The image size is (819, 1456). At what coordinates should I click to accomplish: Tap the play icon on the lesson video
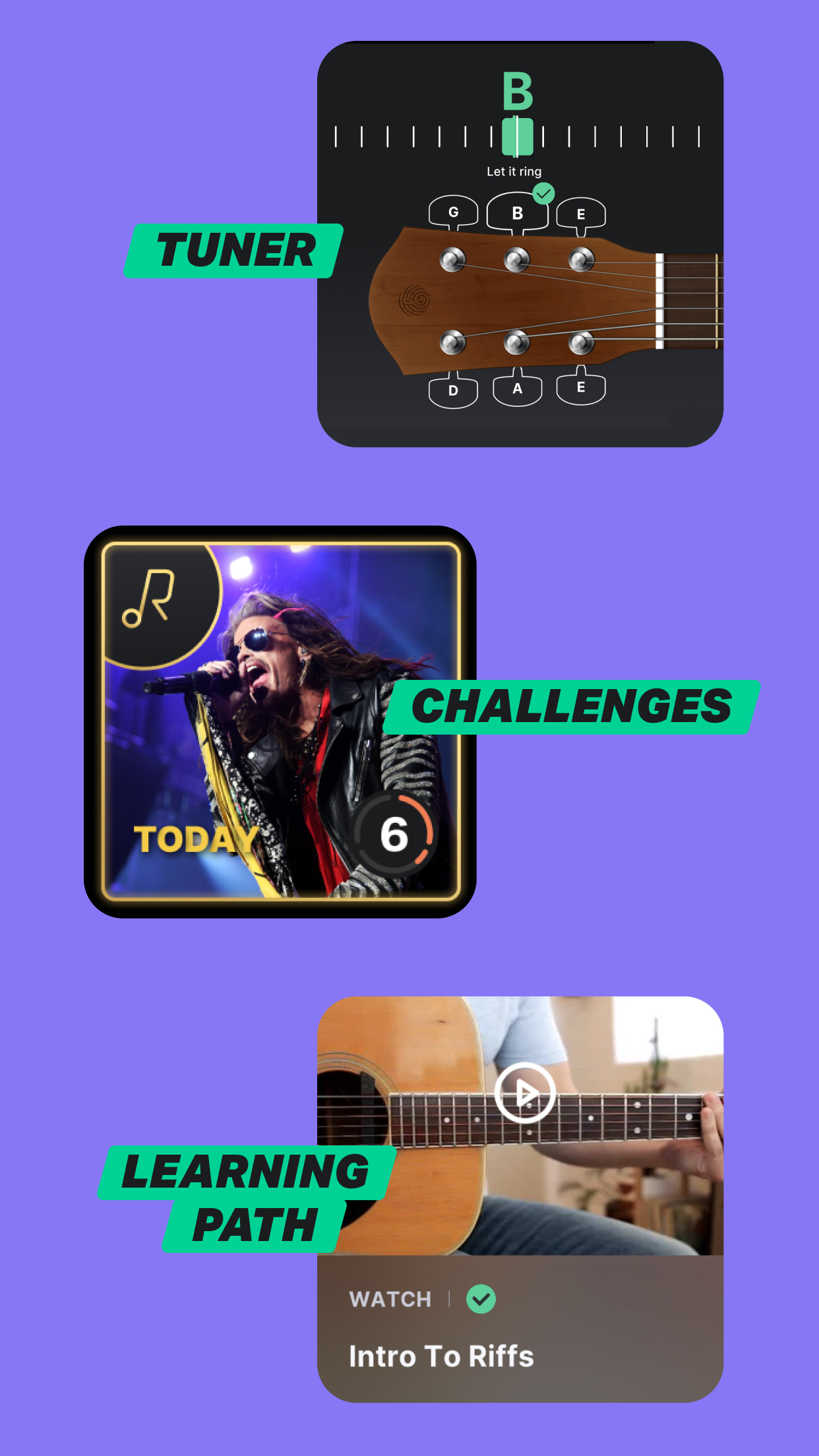click(527, 1091)
